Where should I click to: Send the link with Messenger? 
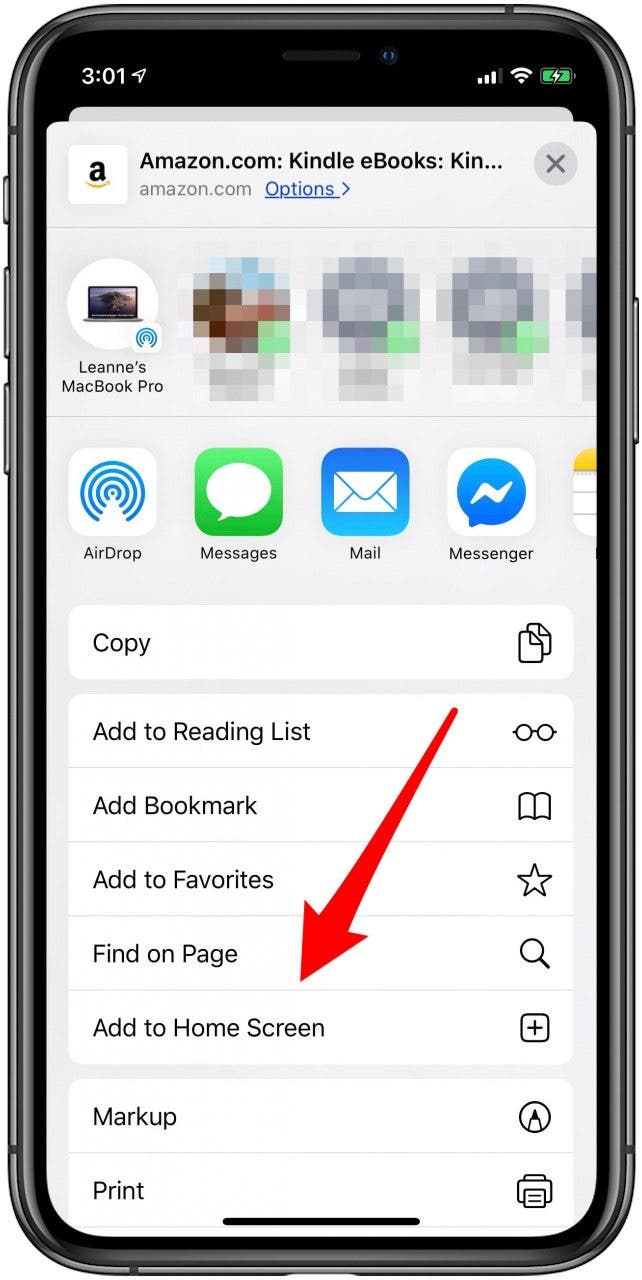(x=491, y=504)
